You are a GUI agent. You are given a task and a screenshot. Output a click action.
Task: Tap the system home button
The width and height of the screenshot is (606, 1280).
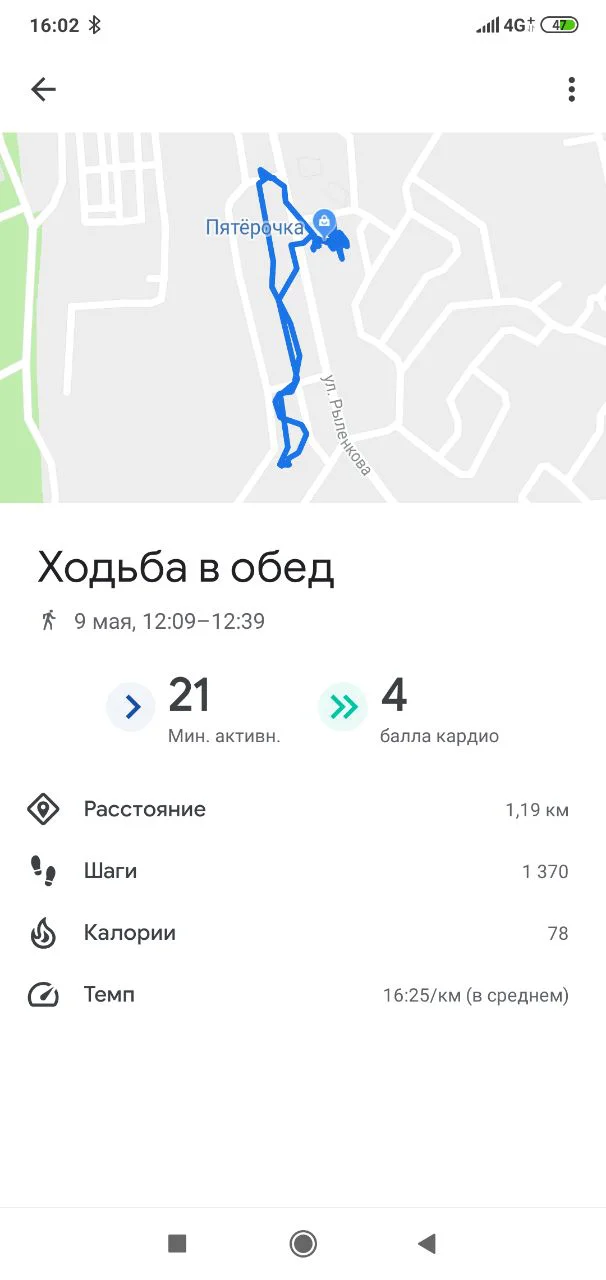pos(303,1243)
